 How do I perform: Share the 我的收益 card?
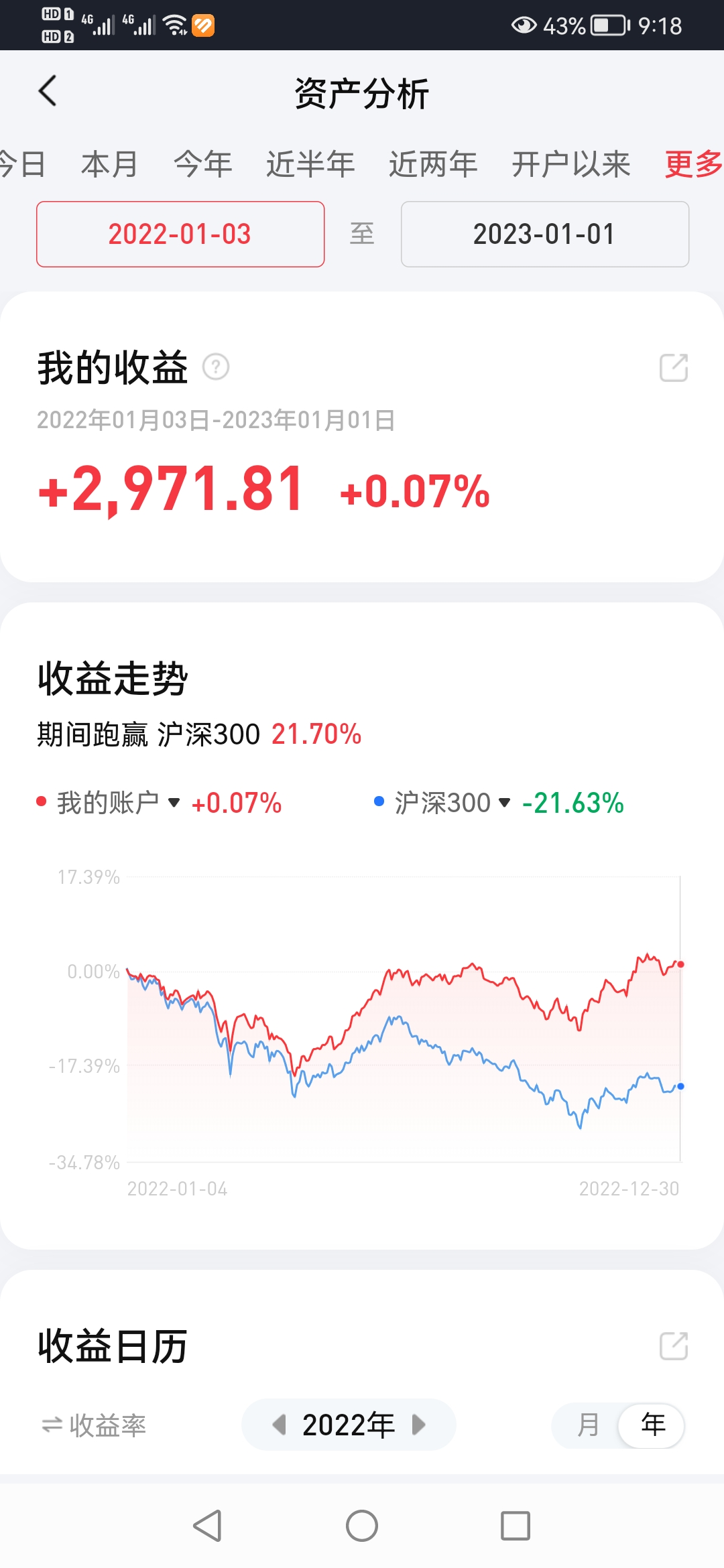click(674, 368)
